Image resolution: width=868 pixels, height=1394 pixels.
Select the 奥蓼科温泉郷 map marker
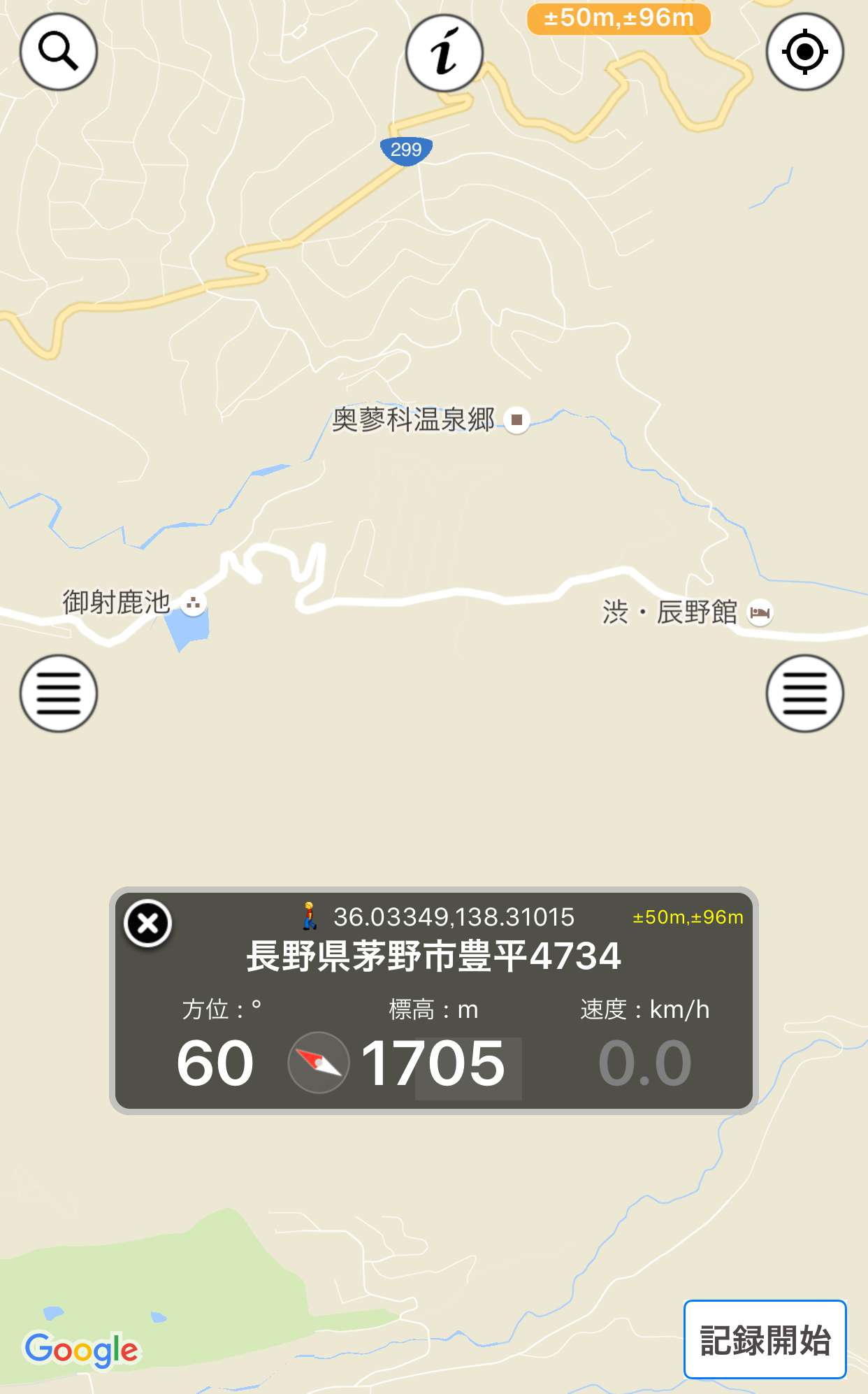point(517,420)
